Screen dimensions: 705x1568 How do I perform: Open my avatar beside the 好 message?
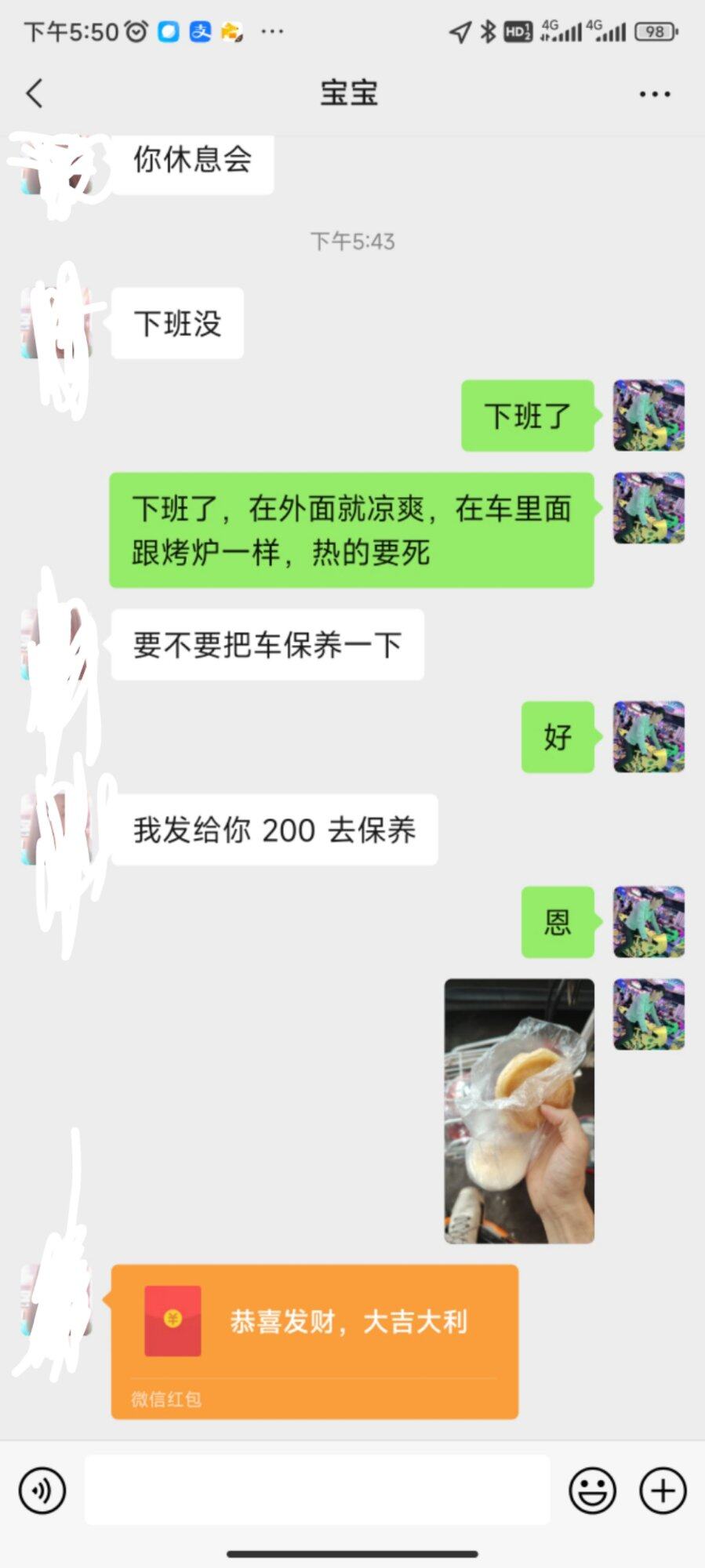649,737
